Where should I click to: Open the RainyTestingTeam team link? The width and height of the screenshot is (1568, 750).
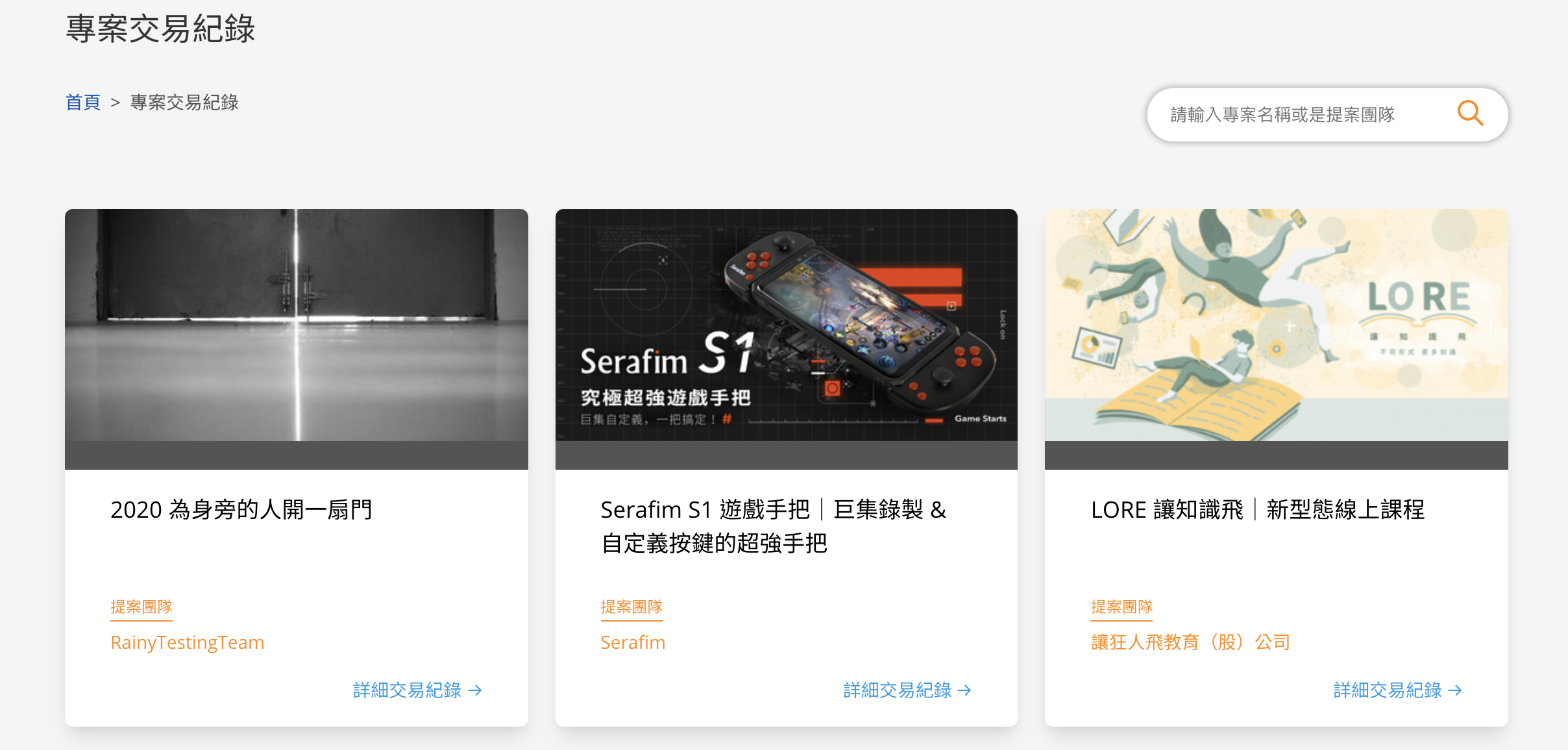[x=188, y=642]
